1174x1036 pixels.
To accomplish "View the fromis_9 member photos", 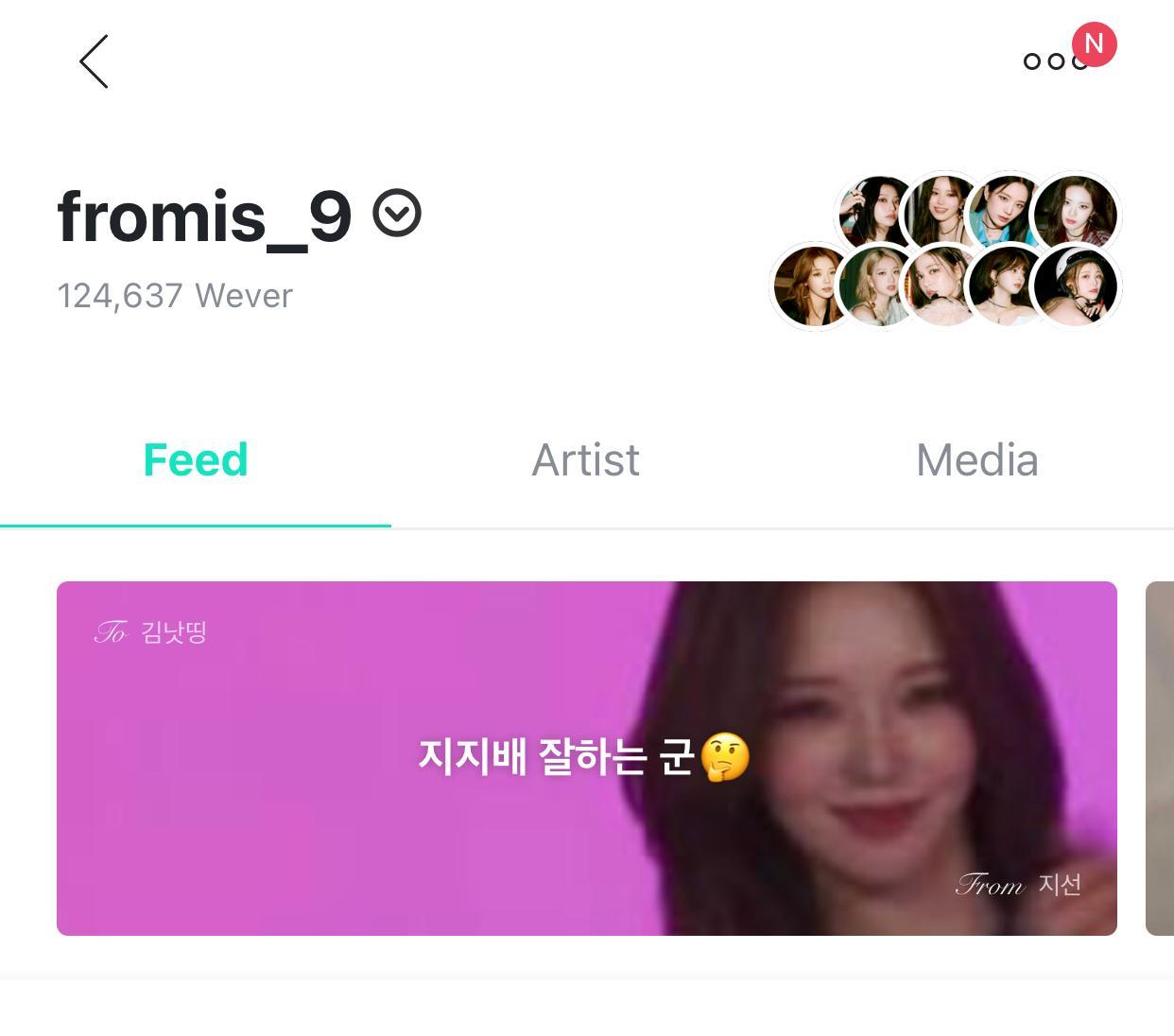I will coord(945,250).
